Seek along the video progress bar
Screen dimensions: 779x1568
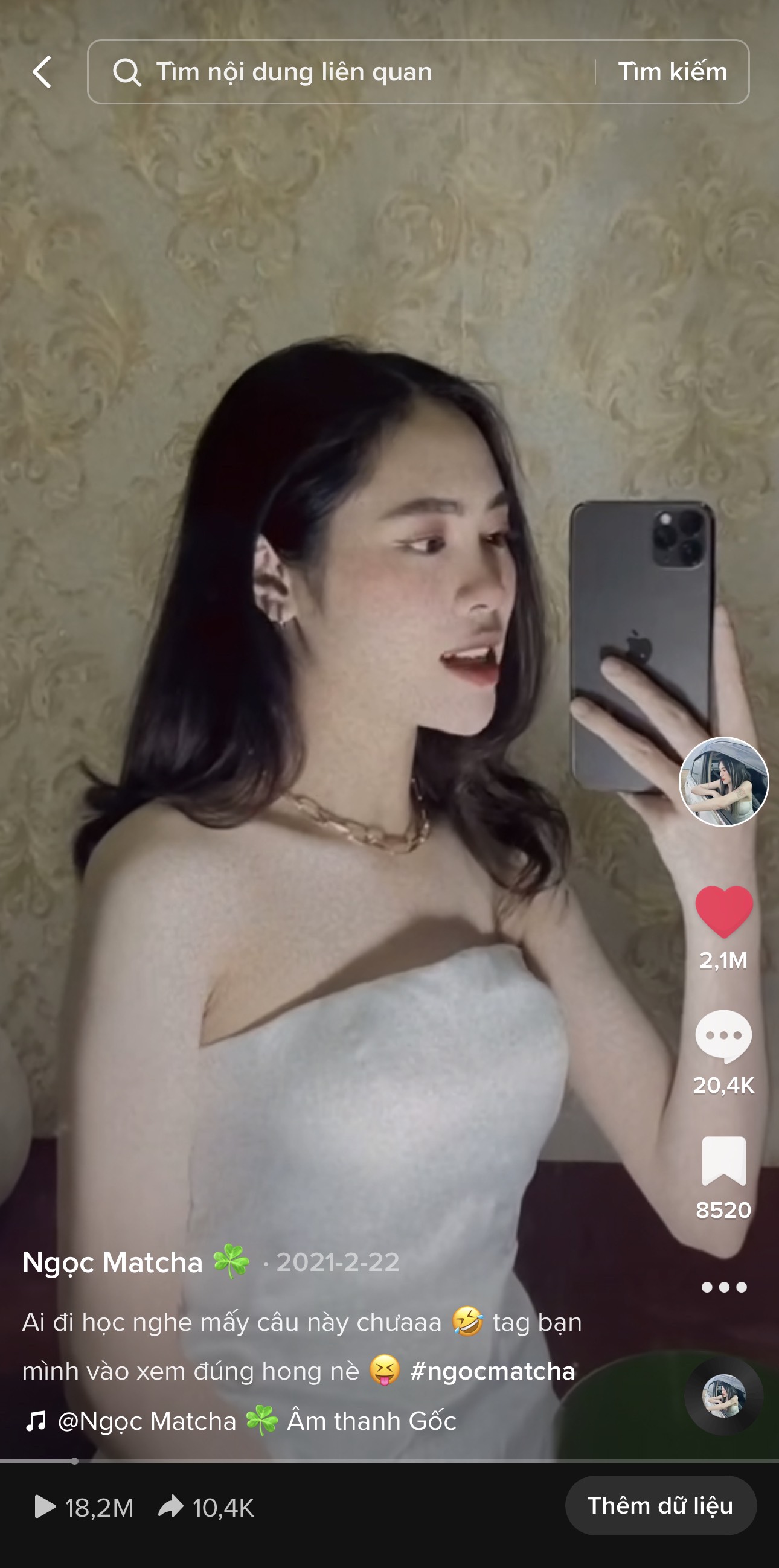(389, 1461)
